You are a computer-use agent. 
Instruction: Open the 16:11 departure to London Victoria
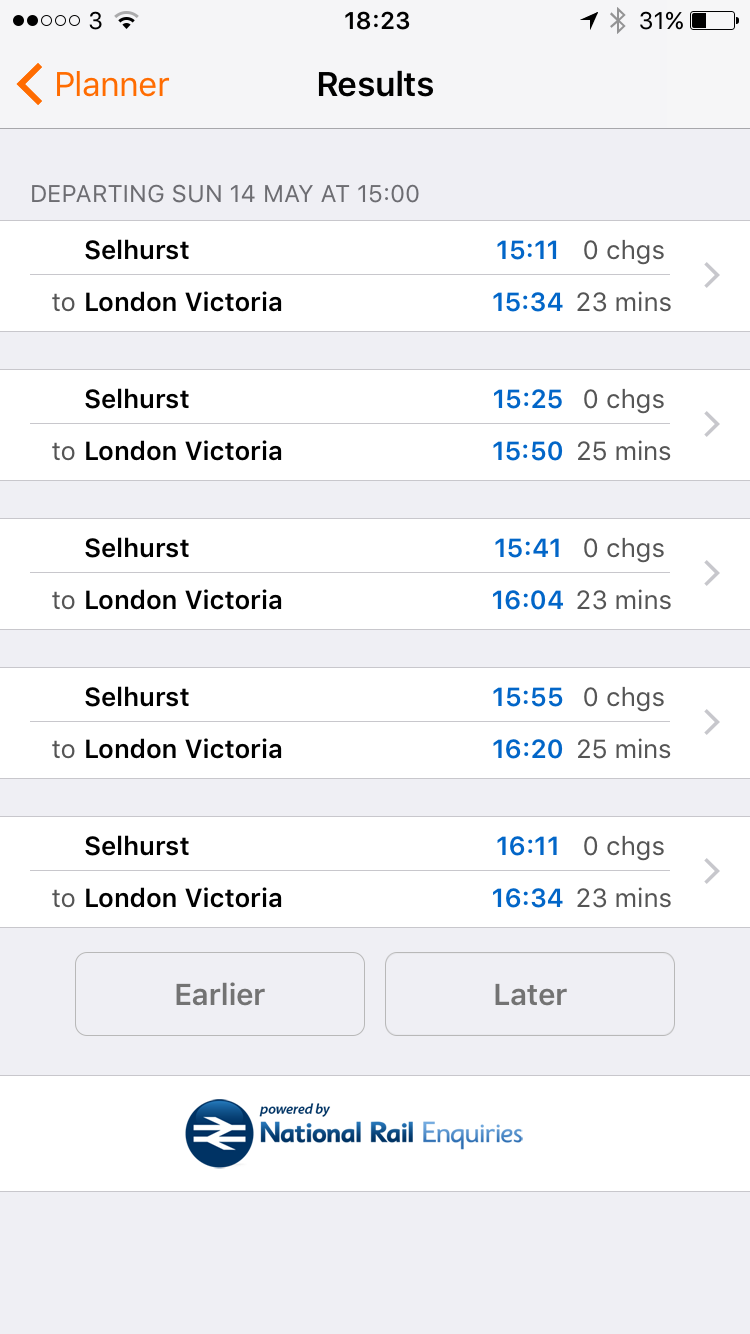375,872
